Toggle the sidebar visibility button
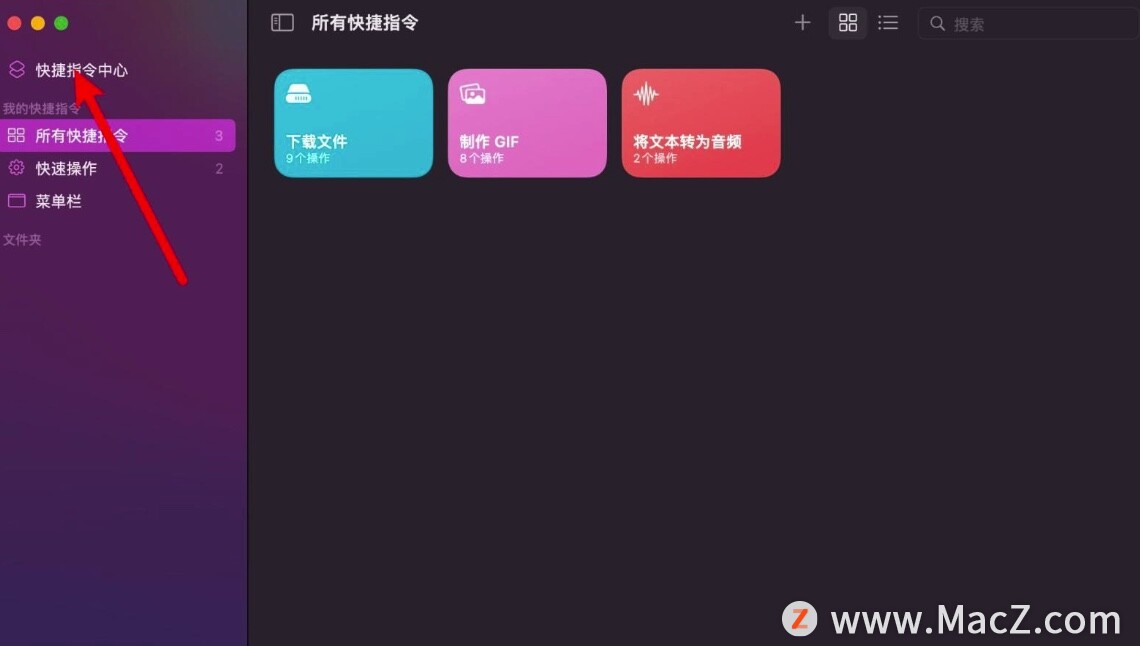 tap(282, 23)
